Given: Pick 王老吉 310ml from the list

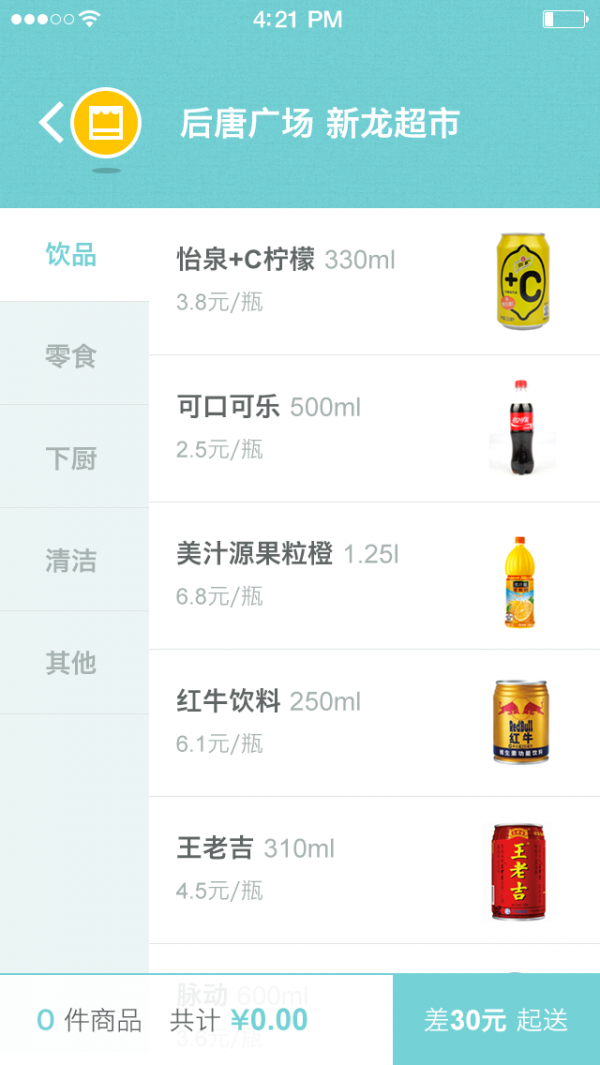Looking at the screenshot, I should pyautogui.click(x=374, y=869).
